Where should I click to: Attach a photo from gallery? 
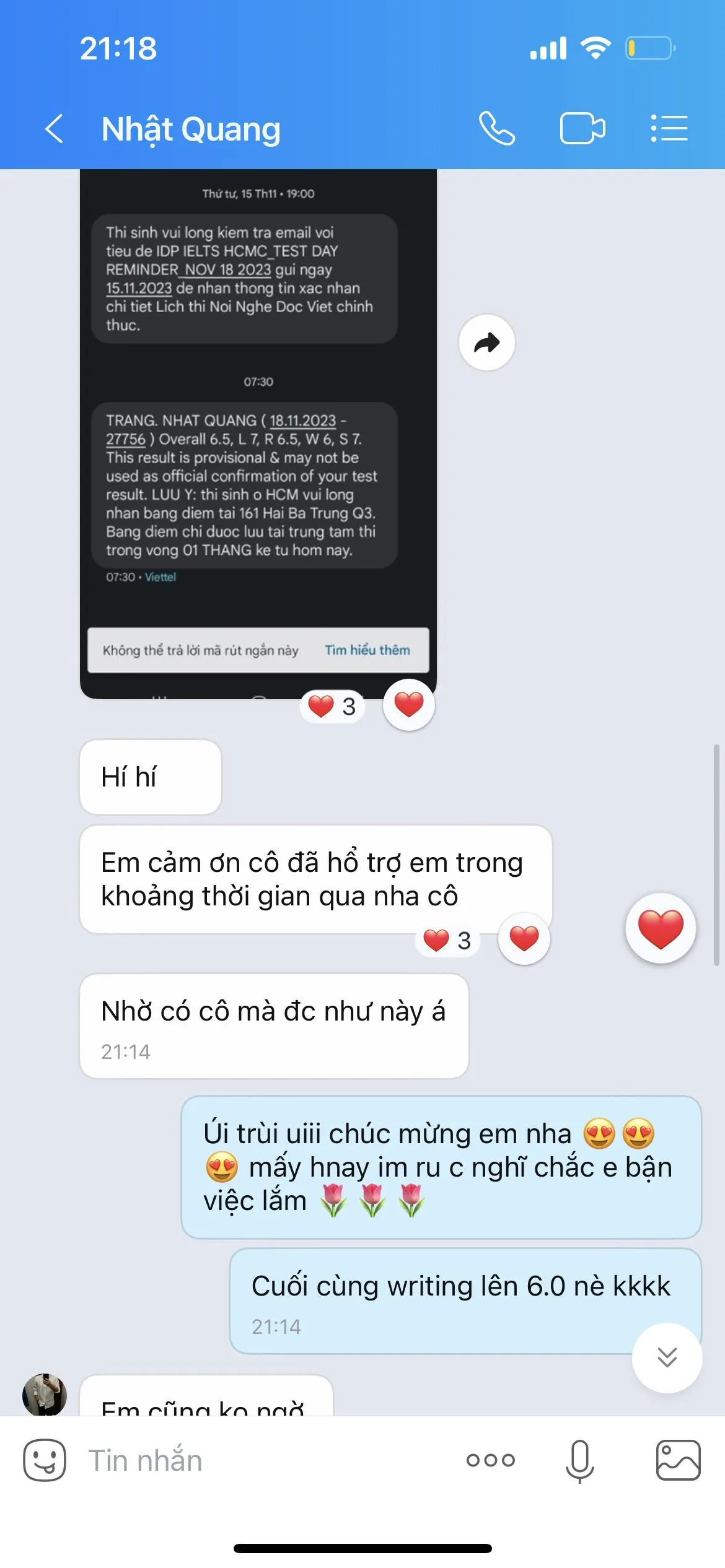[x=679, y=1460]
